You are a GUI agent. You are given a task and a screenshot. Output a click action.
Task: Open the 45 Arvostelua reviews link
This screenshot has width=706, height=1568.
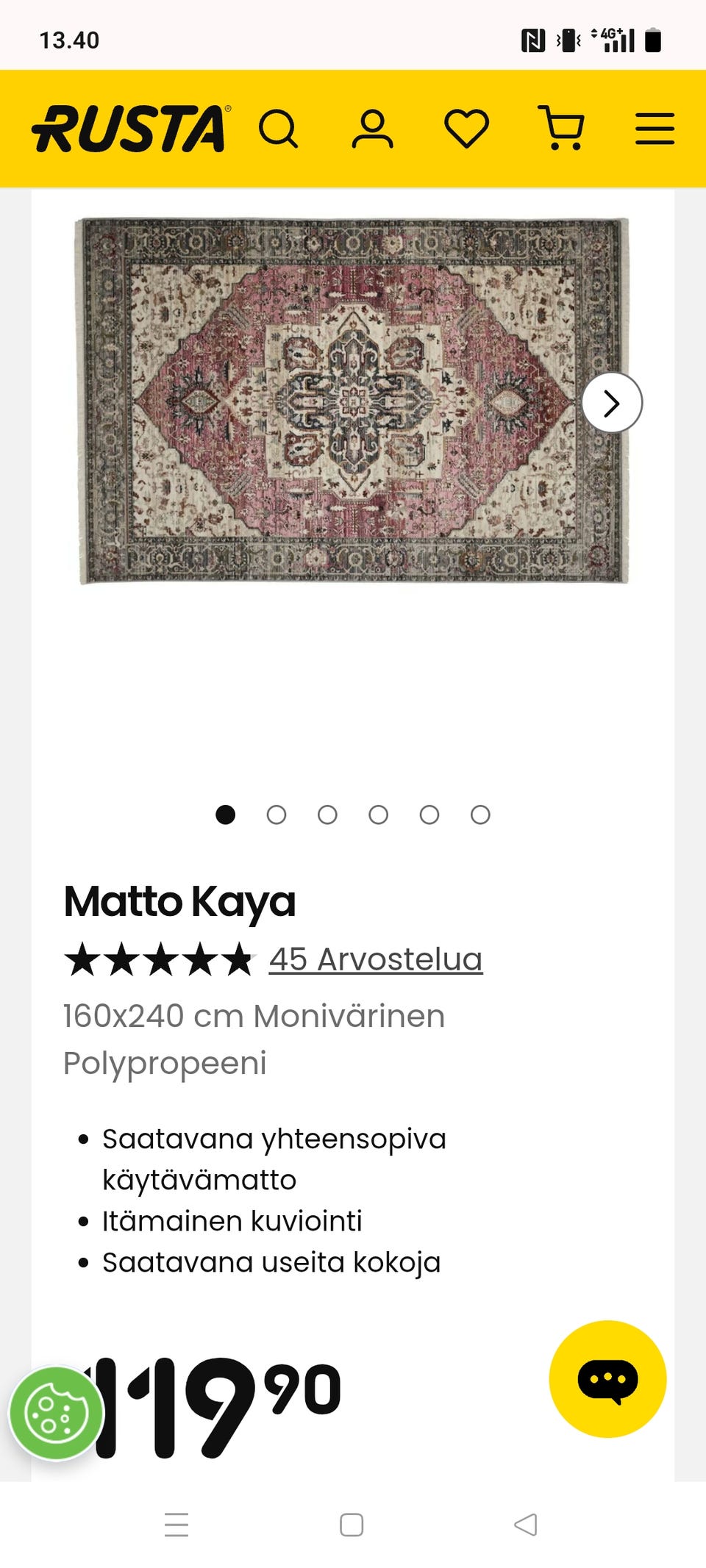click(x=375, y=957)
